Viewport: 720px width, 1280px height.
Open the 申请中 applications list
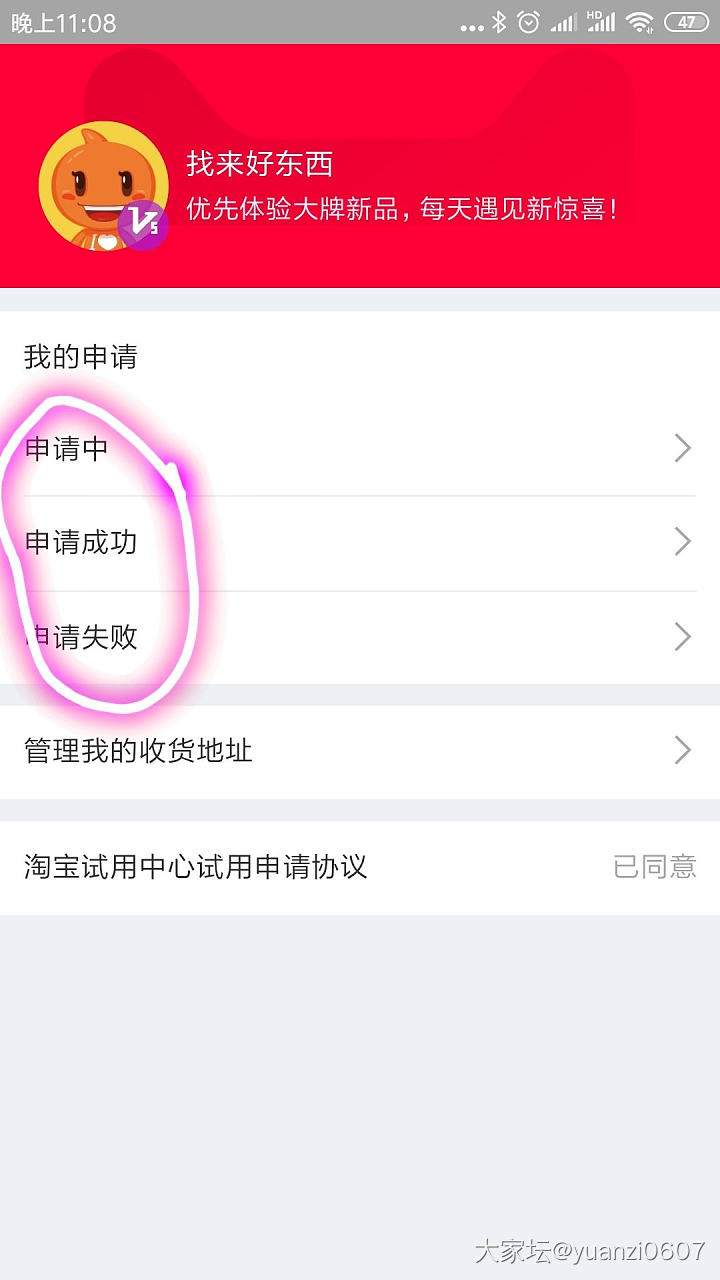[360, 448]
